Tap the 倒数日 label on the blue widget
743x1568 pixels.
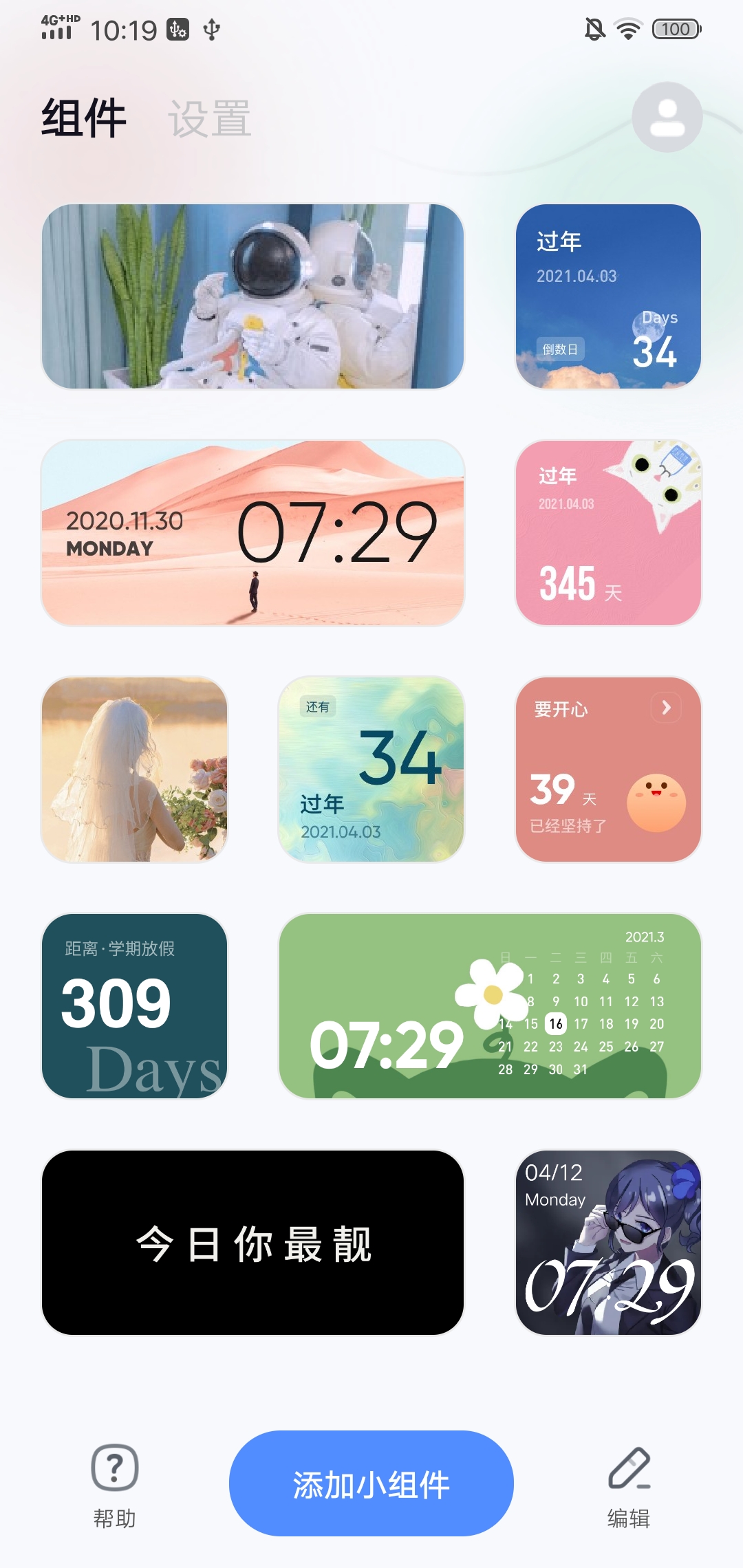tap(559, 350)
